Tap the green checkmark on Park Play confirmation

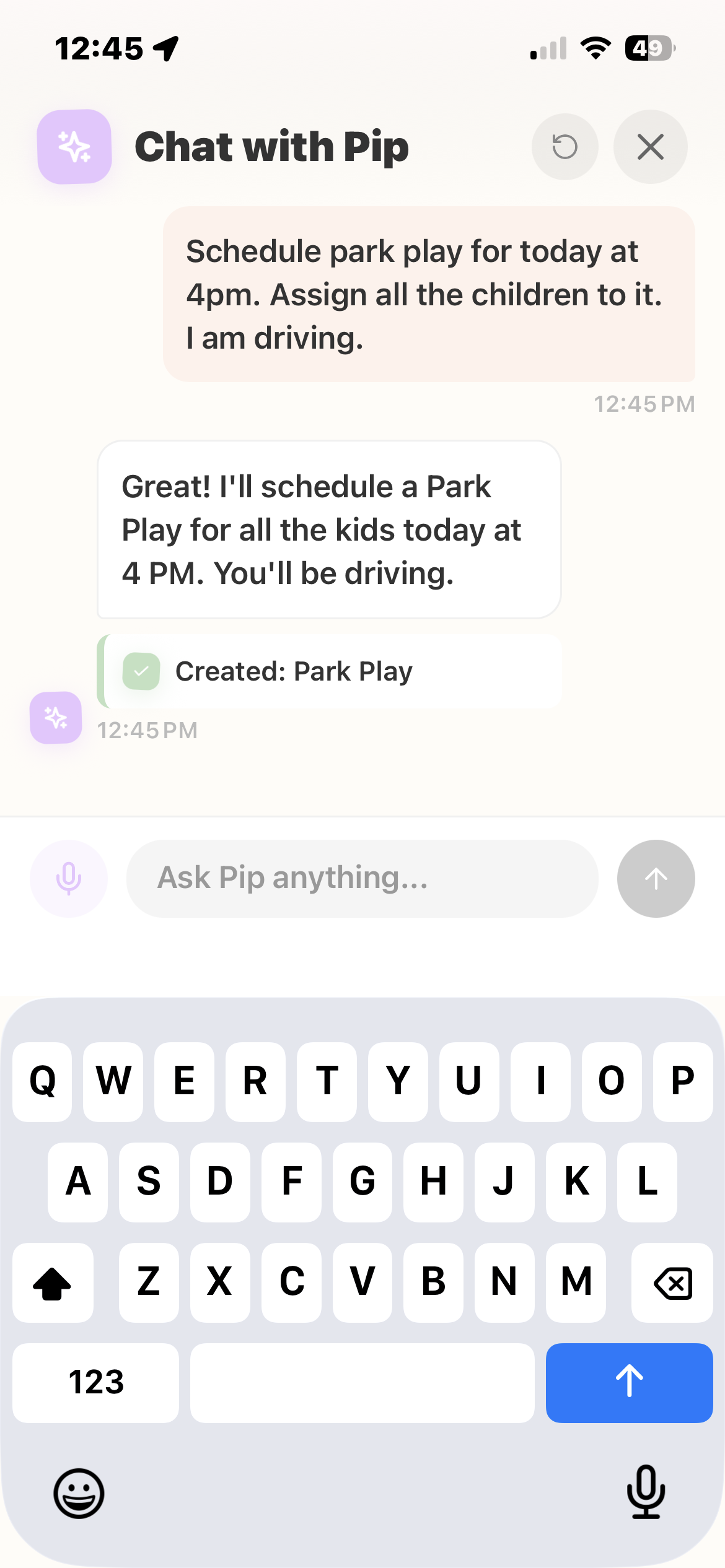pos(141,670)
